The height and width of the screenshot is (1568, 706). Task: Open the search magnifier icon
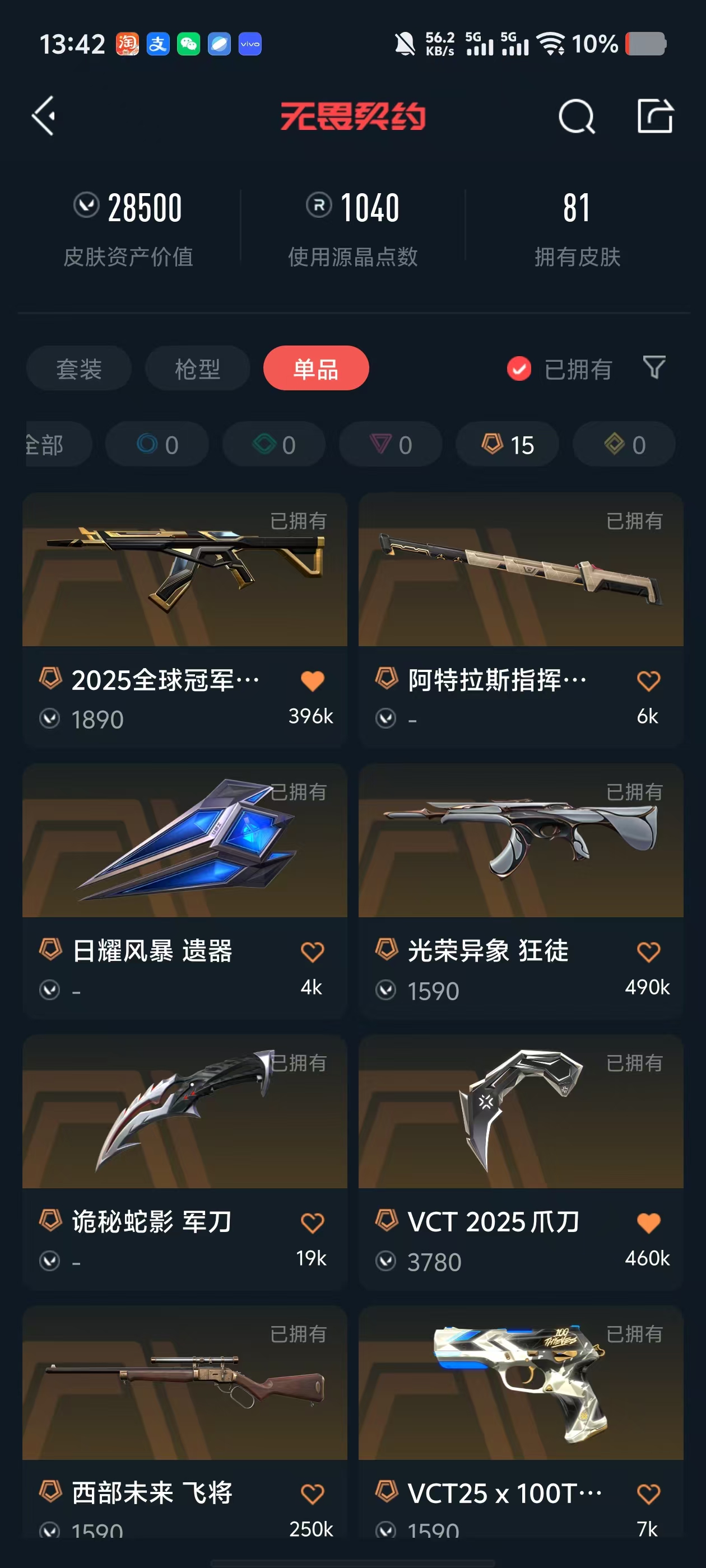point(576,116)
